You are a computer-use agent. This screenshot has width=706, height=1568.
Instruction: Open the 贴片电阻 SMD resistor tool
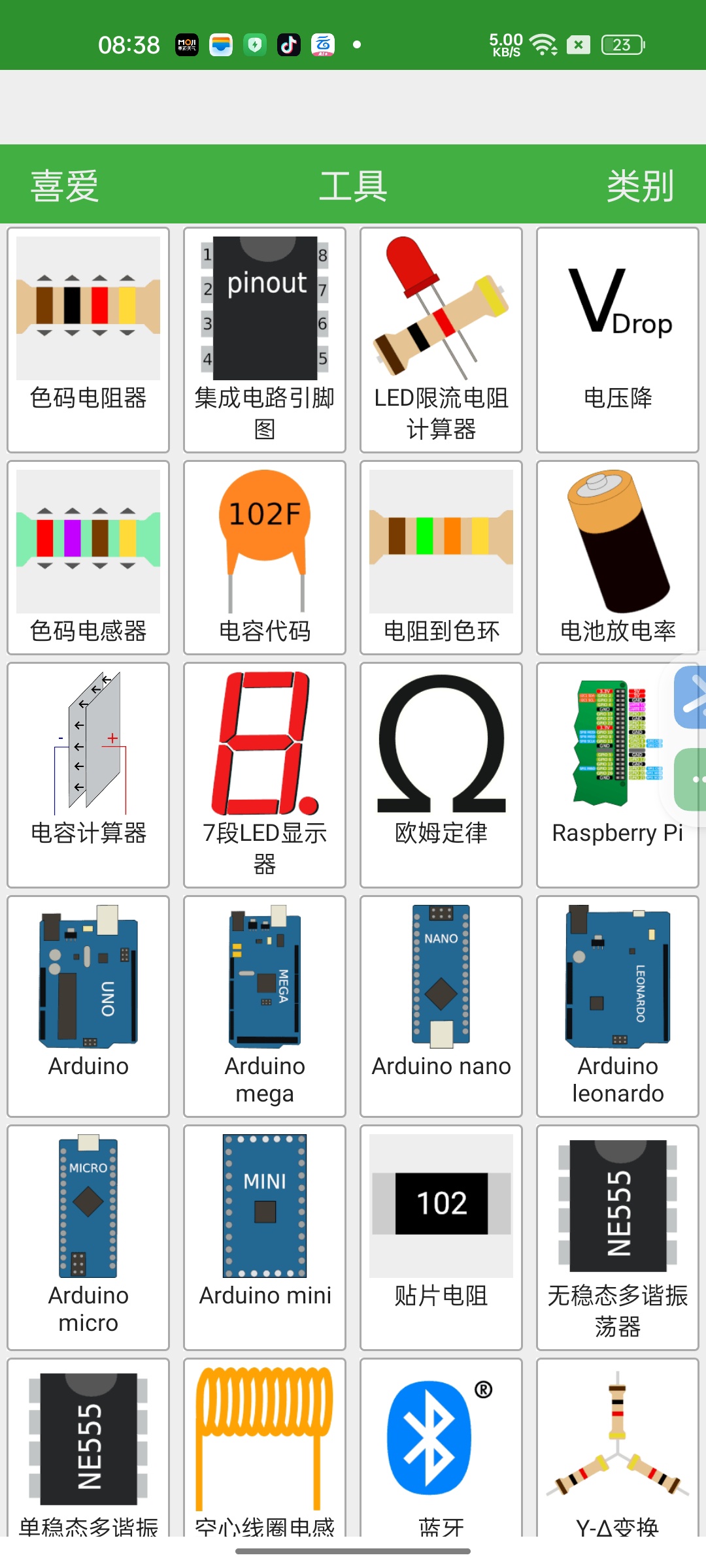coord(441,1237)
